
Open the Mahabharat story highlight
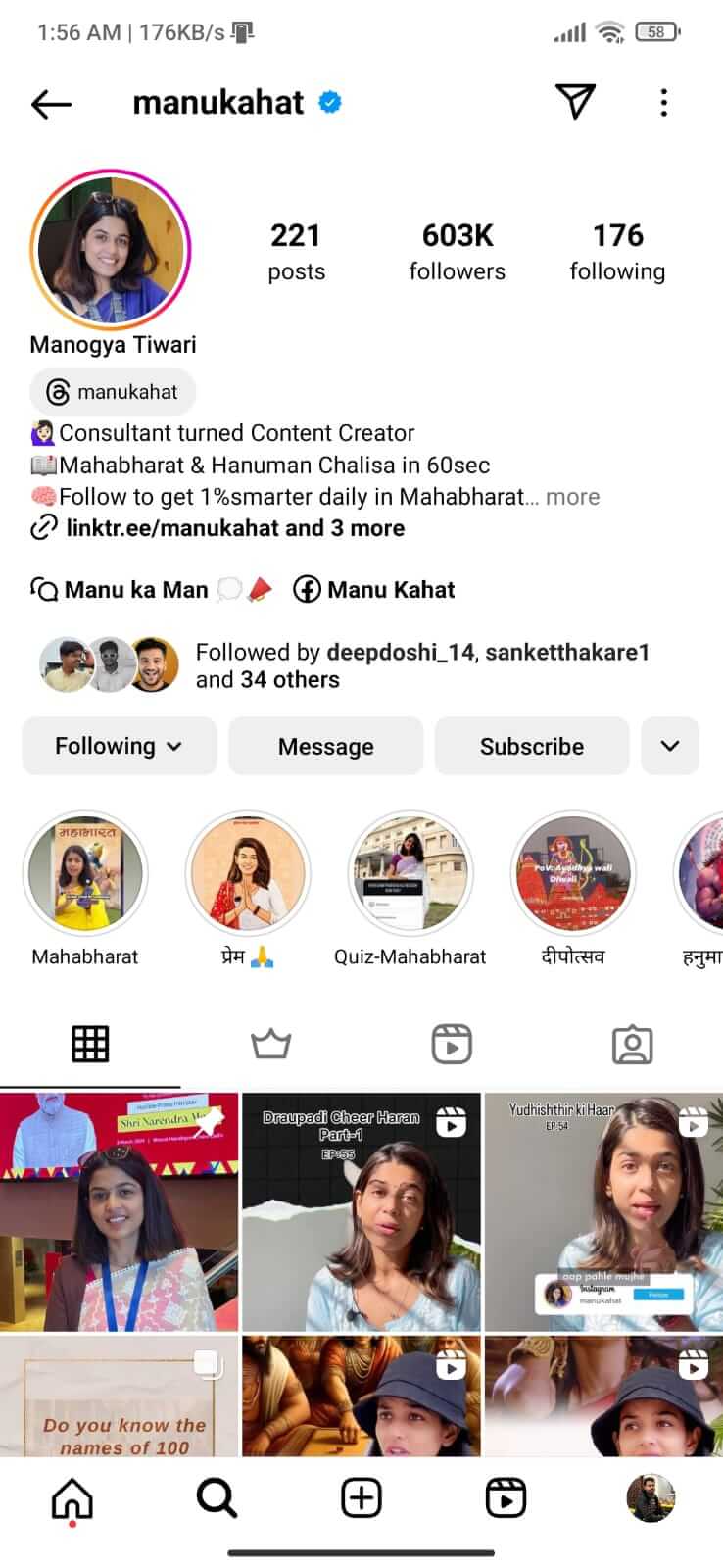click(x=85, y=873)
